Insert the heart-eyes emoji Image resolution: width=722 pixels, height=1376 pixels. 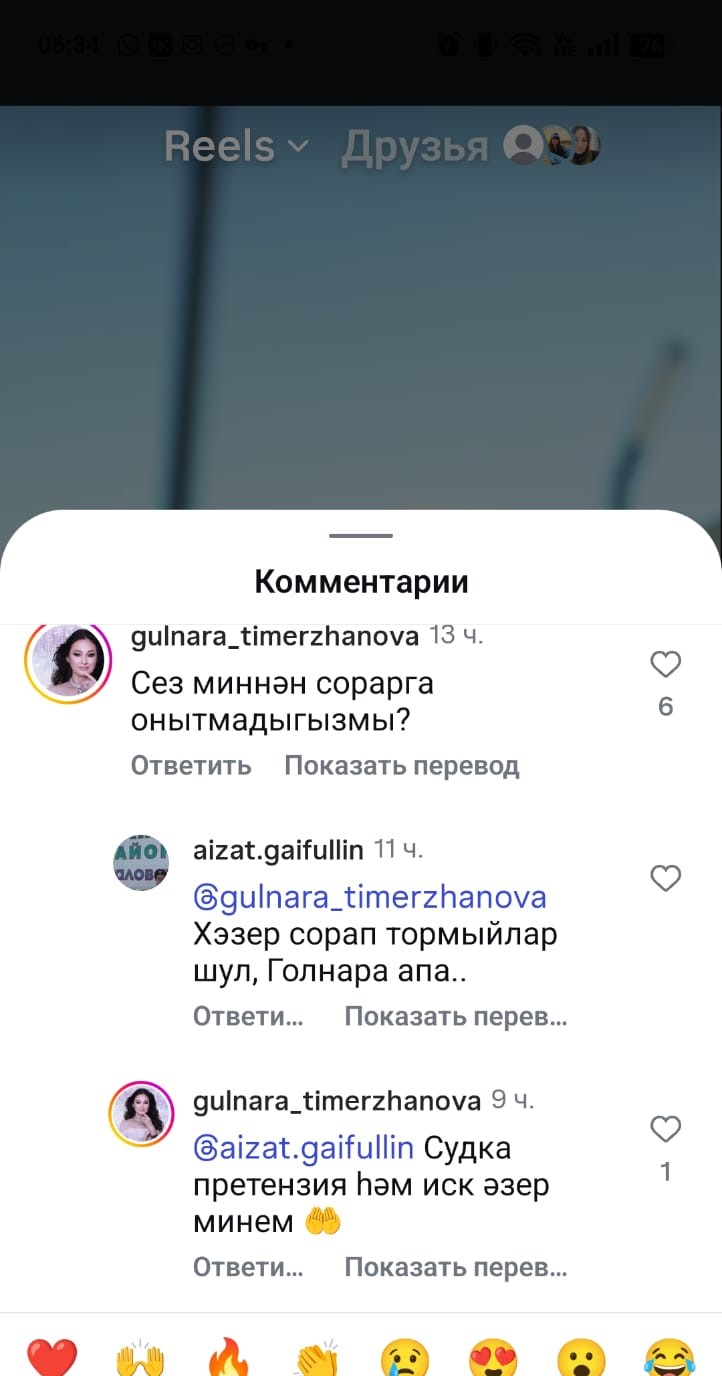click(x=493, y=1358)
